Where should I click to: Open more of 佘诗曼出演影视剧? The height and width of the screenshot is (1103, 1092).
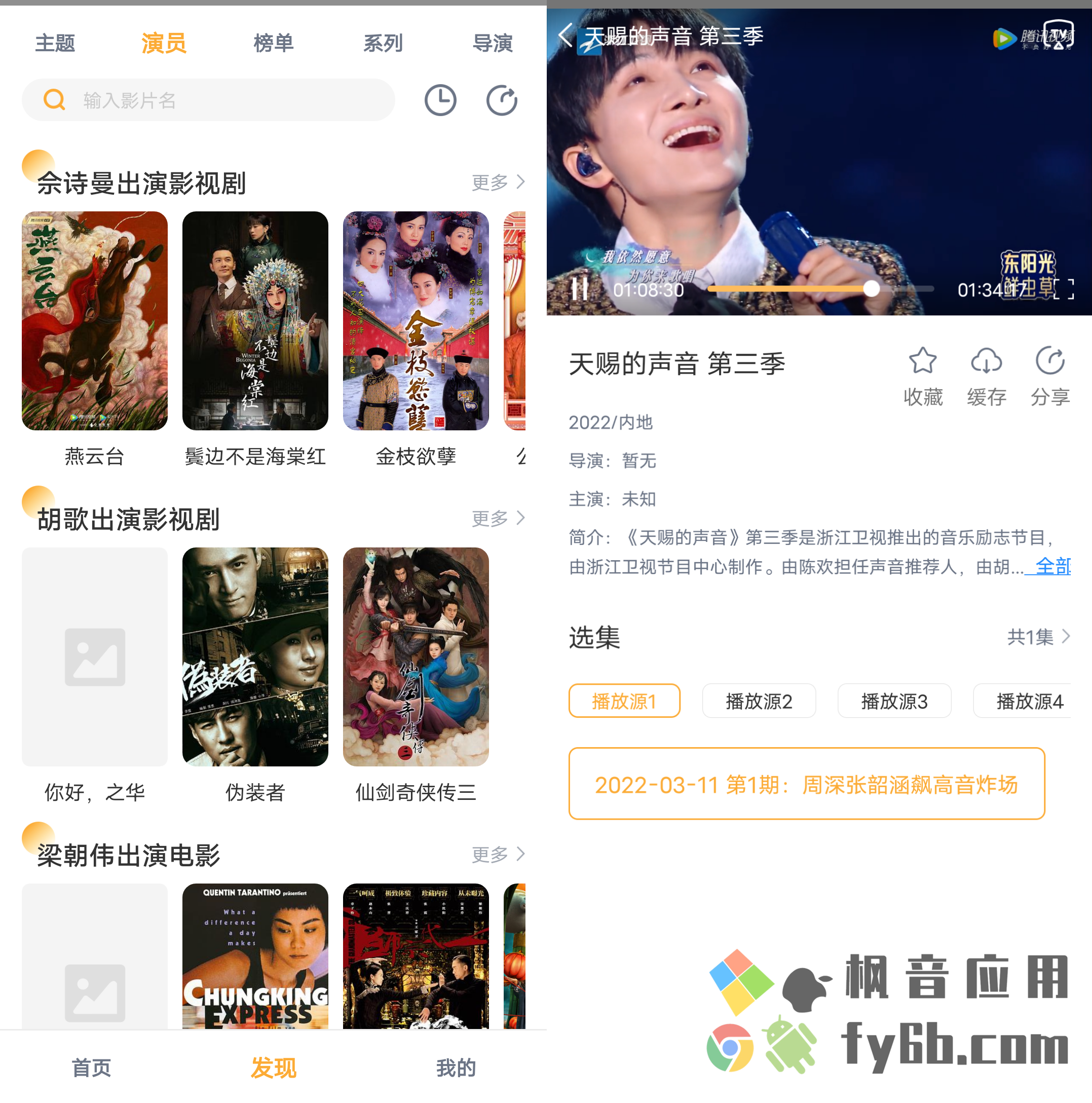click(497, 182)
